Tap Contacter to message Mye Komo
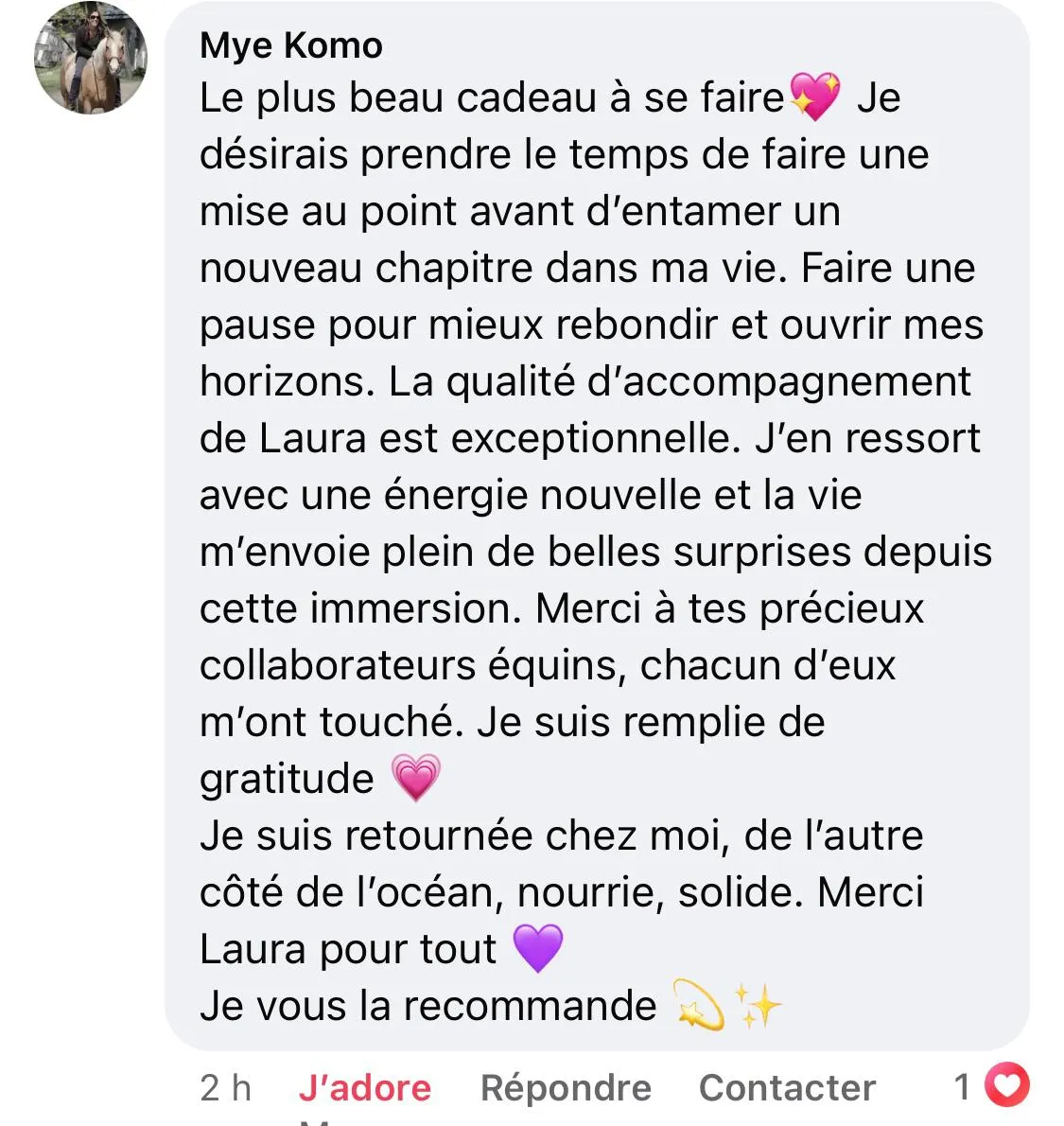Image resolution: width=1064 pixels, height=1126 pixels. pyautogui.click(x=787, y=1087)
